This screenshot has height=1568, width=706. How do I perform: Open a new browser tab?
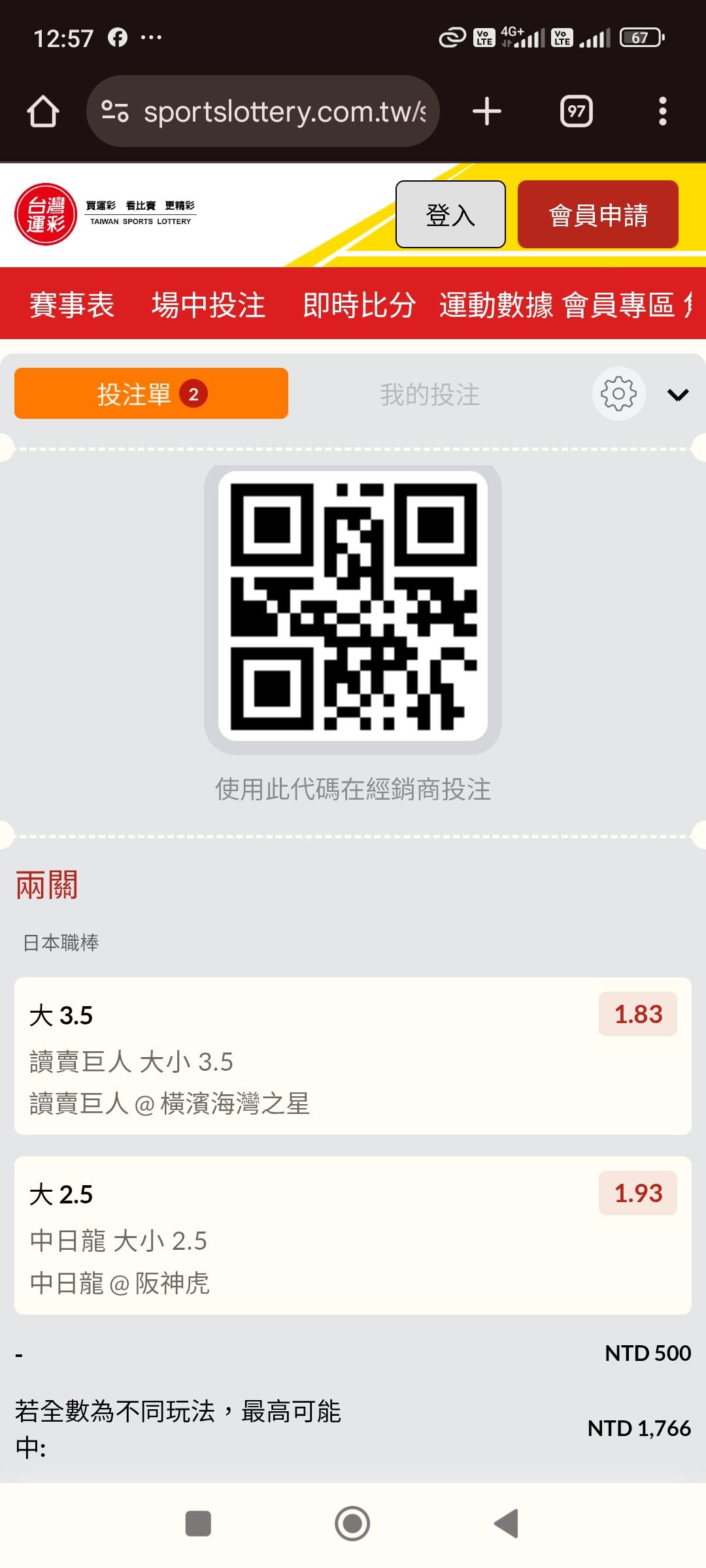coord(487,111)
